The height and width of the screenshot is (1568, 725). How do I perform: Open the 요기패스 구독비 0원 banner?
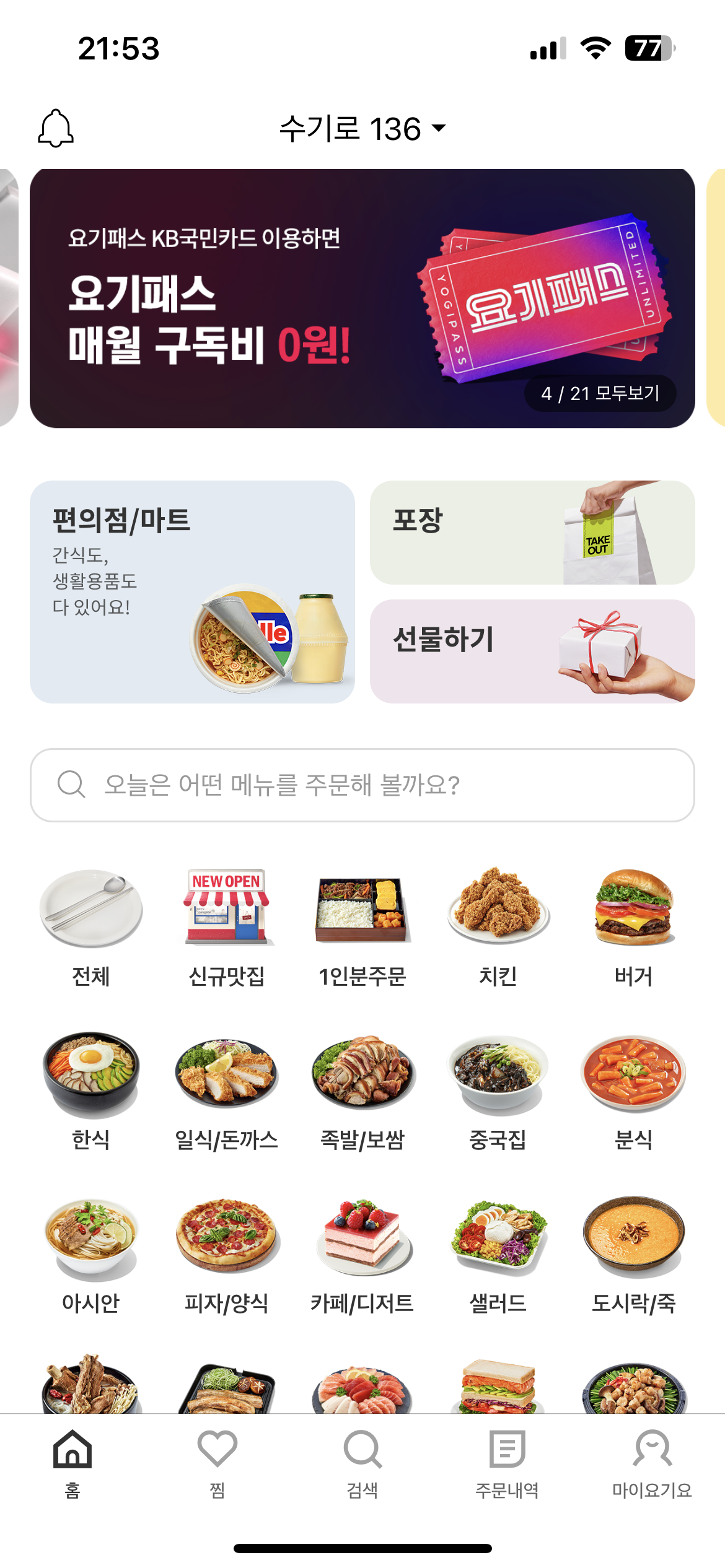point(248,297)
